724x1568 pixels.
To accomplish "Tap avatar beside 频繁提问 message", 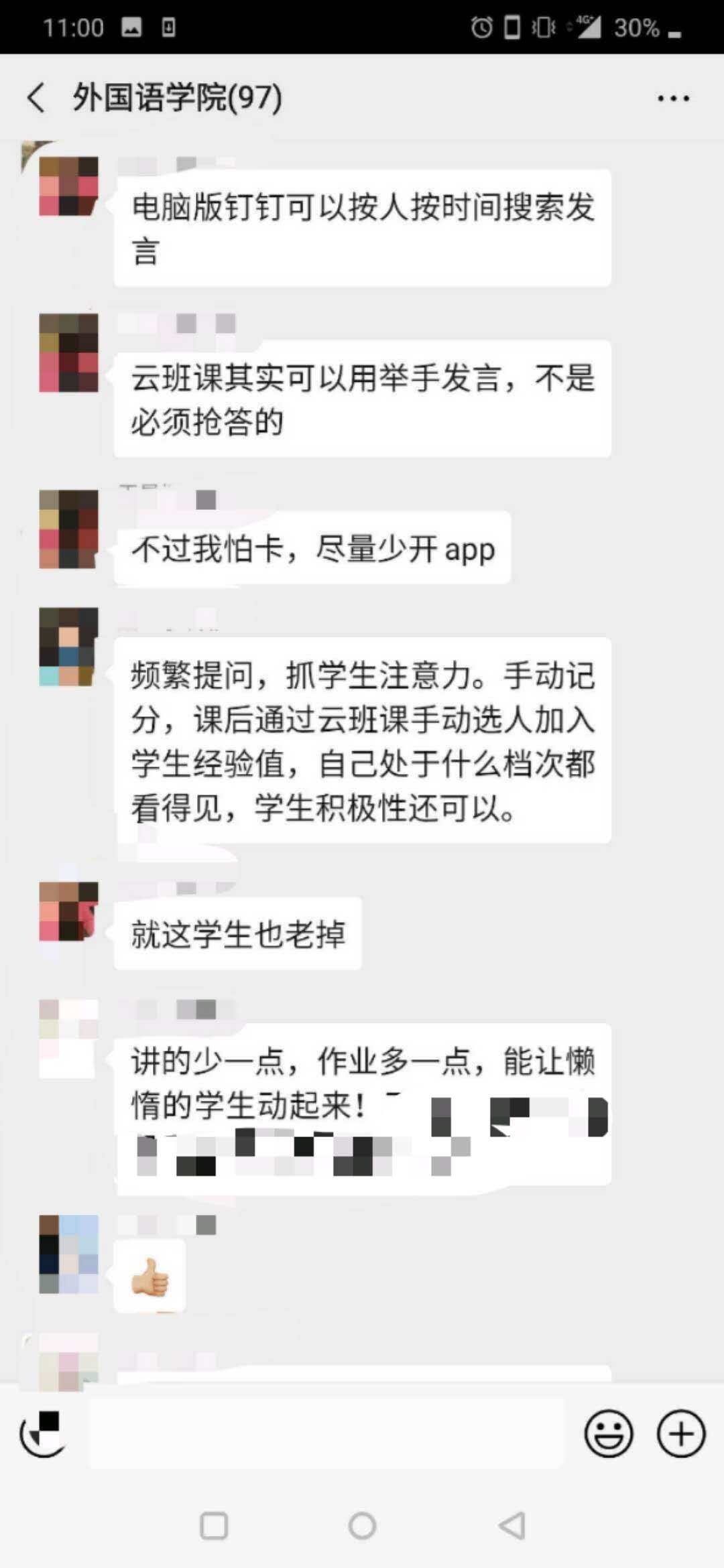I will click(68, 647).
